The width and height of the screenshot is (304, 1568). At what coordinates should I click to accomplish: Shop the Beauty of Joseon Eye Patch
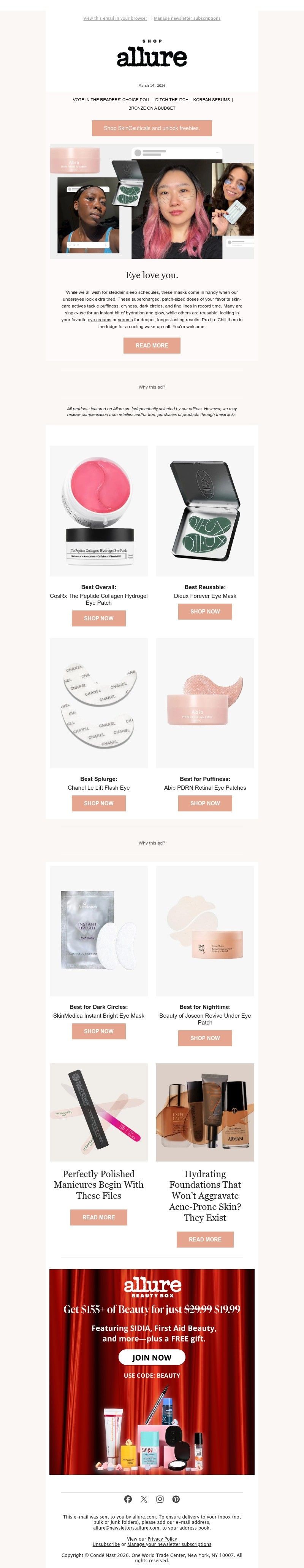pos(205,1038)
